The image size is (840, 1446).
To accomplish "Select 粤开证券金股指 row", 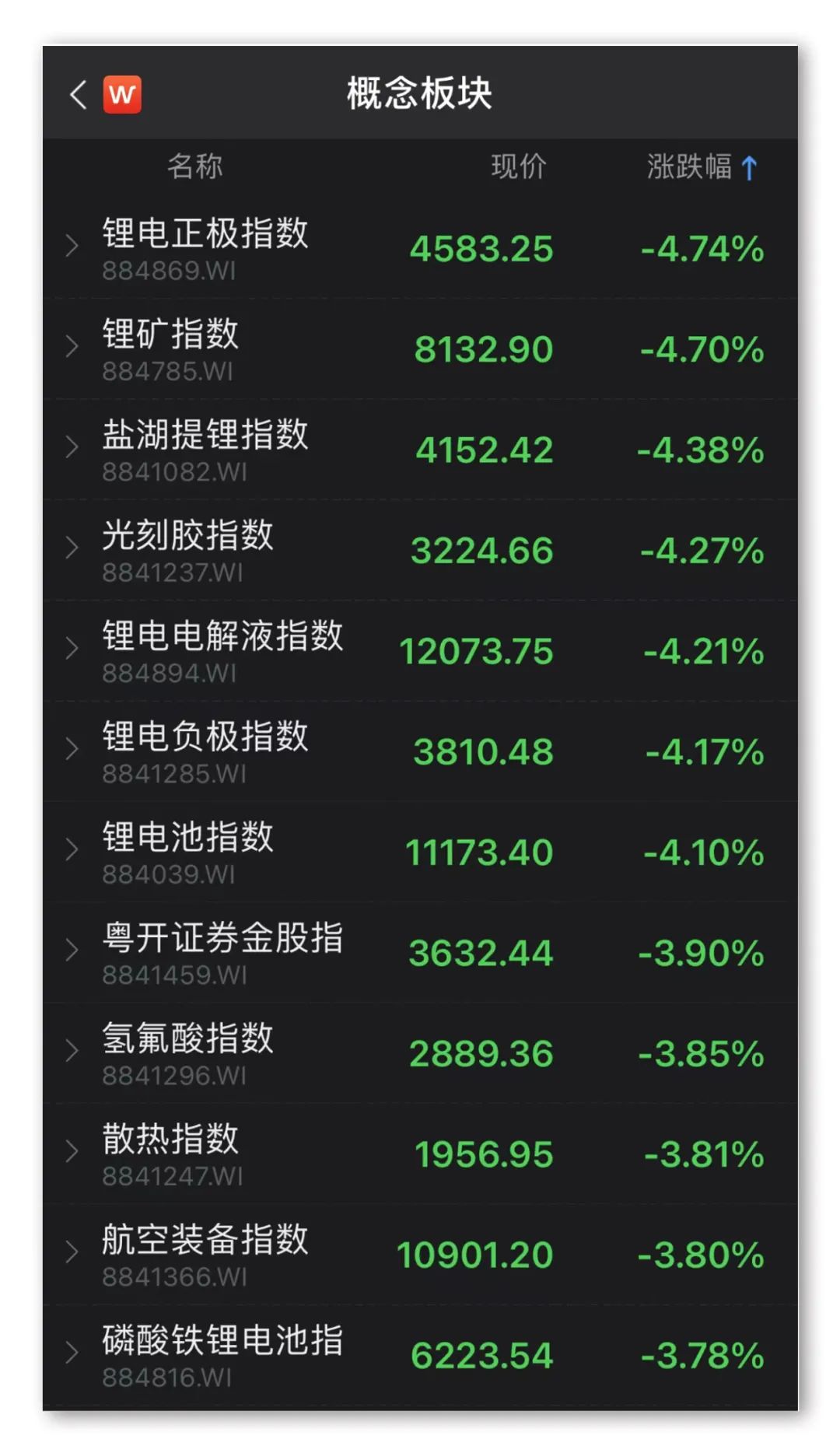I will pyautogui.click(x=420, y=952).
